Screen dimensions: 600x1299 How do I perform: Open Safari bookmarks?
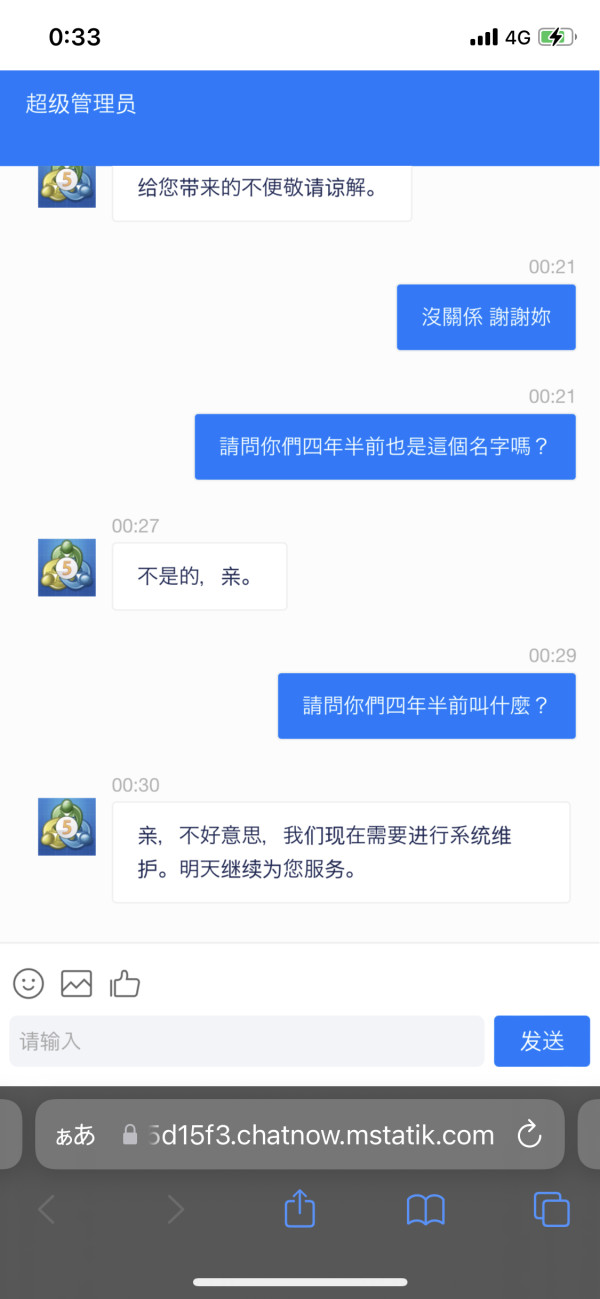[x=426, y=1210]
